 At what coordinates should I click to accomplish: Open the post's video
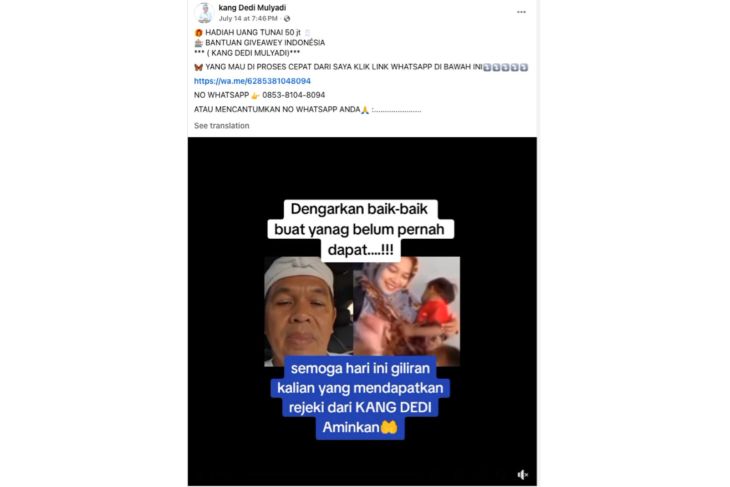coord(362,310)
